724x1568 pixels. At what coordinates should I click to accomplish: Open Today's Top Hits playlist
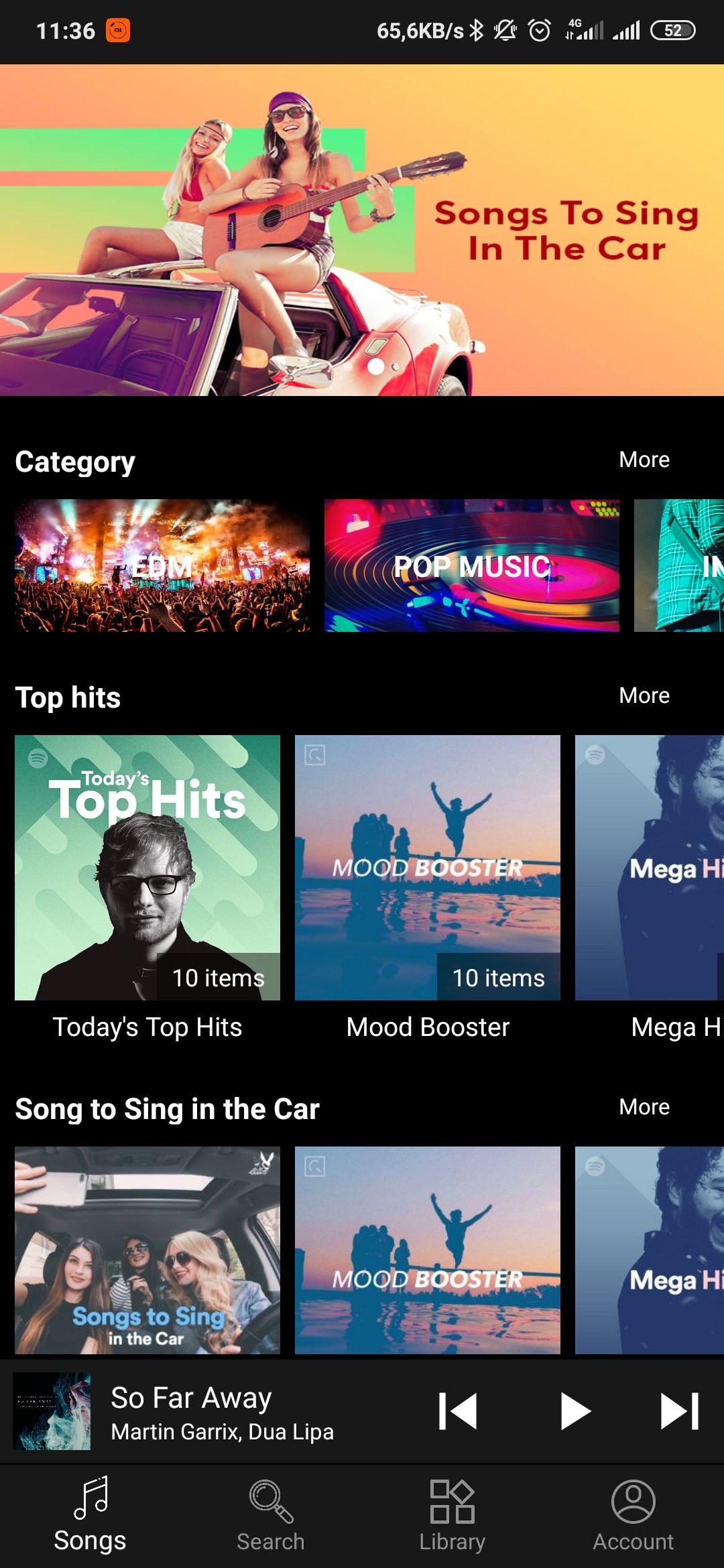point(147,867)
